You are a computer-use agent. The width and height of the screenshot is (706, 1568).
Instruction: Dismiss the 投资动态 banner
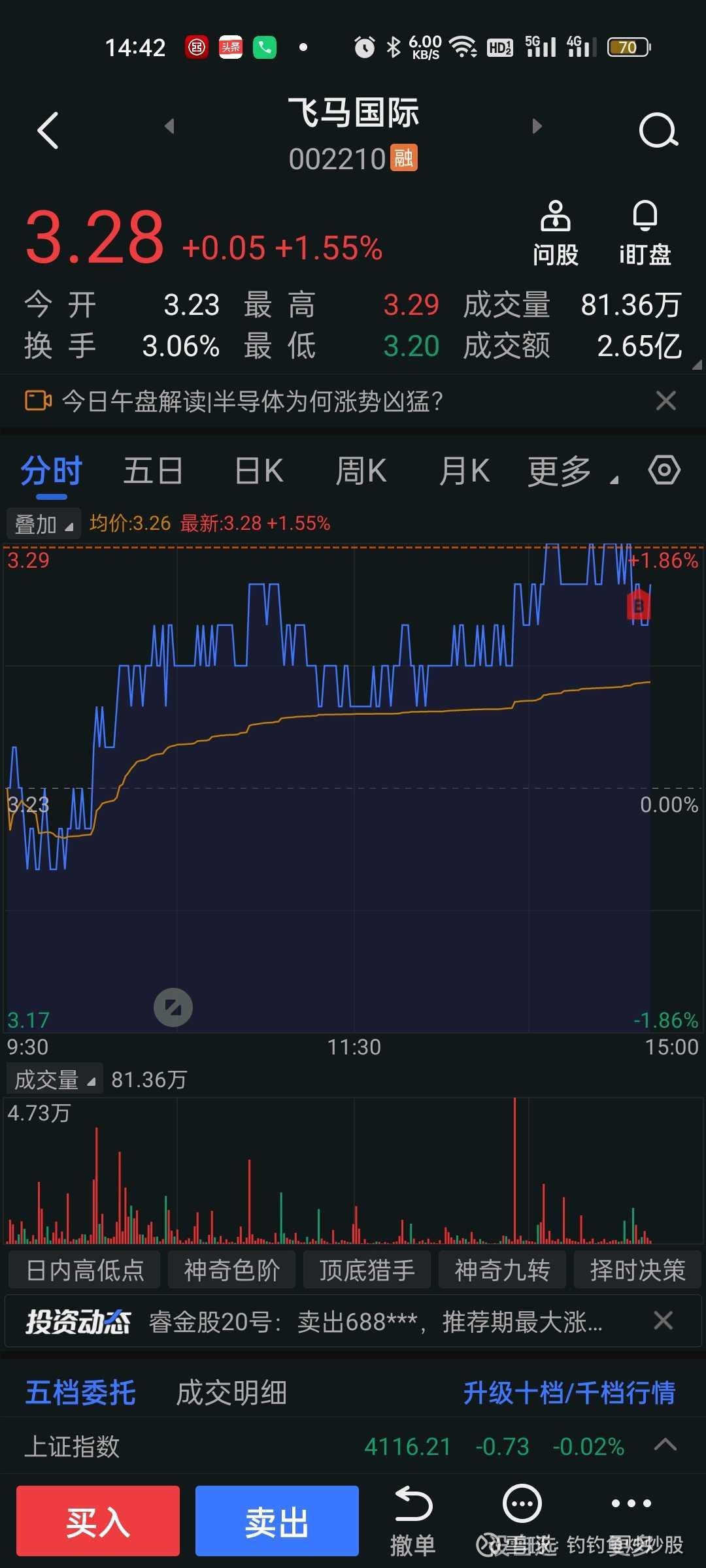(x=663, y=1321)
